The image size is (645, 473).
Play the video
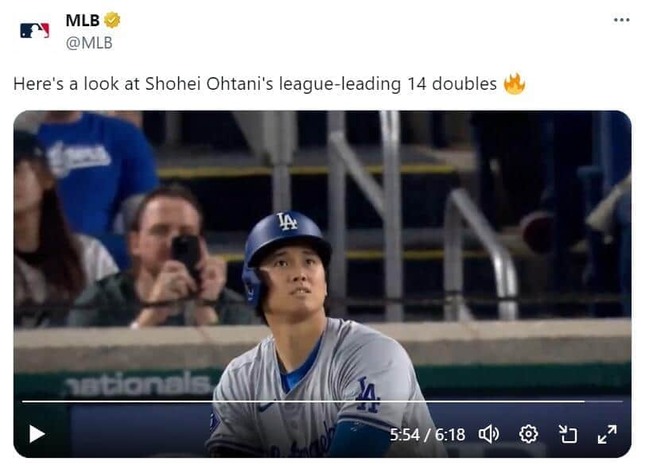click(37, 434)
